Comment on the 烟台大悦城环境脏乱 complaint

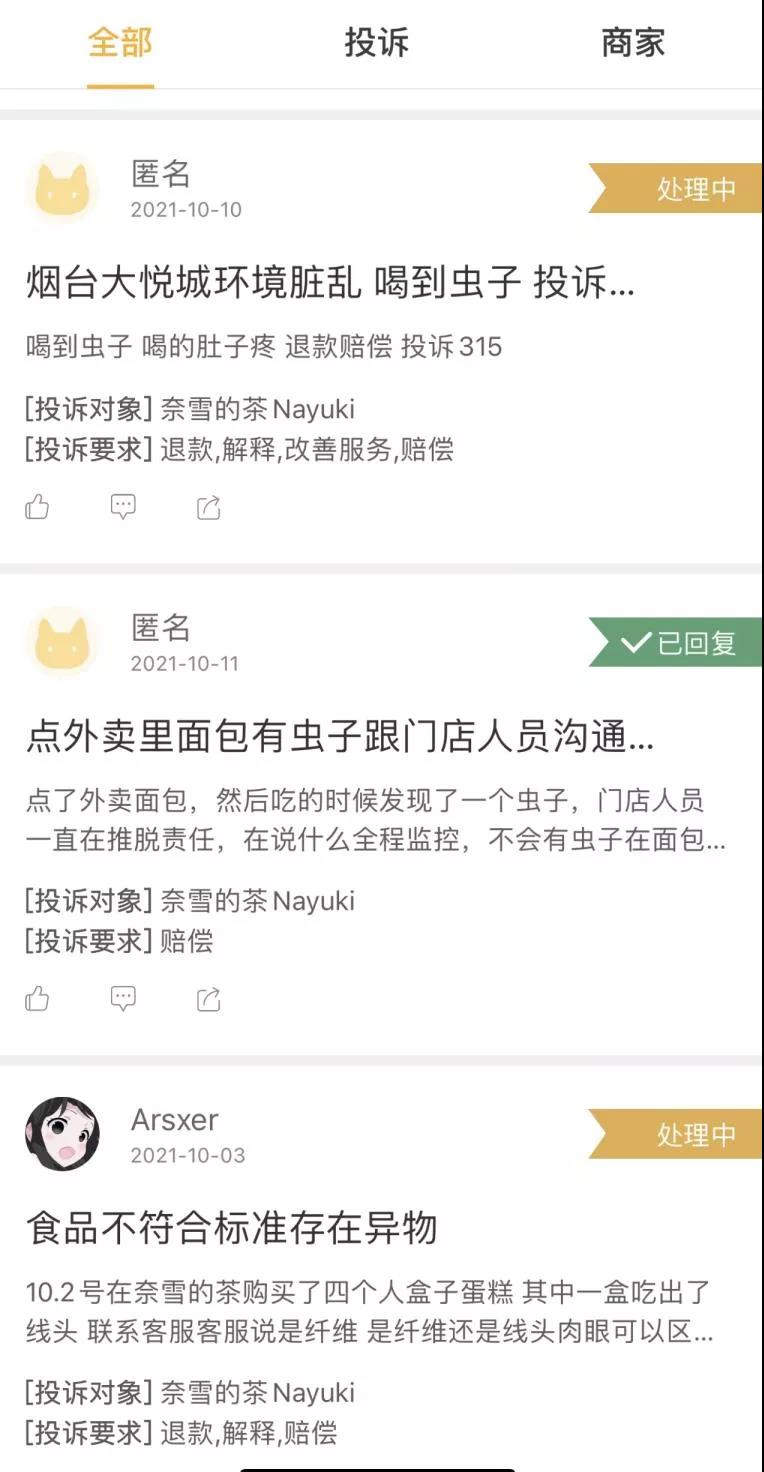click(x=123, y=507)
